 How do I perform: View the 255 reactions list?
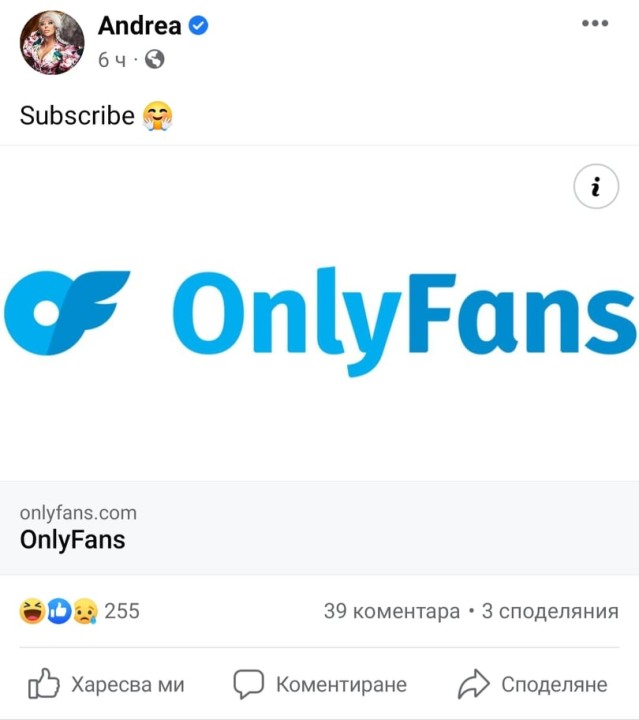80,611
